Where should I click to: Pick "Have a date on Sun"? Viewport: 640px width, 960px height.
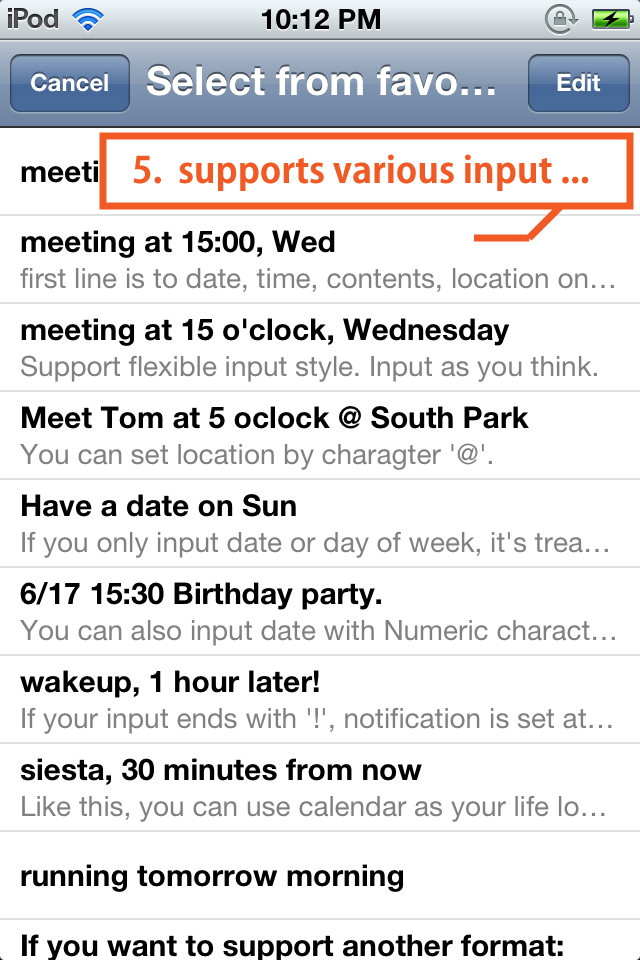pos(320,524)
